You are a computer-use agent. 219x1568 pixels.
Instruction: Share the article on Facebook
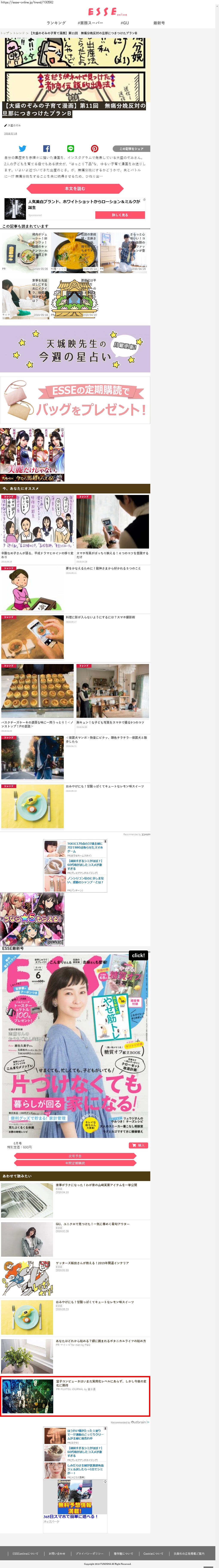tap(46, 148)
